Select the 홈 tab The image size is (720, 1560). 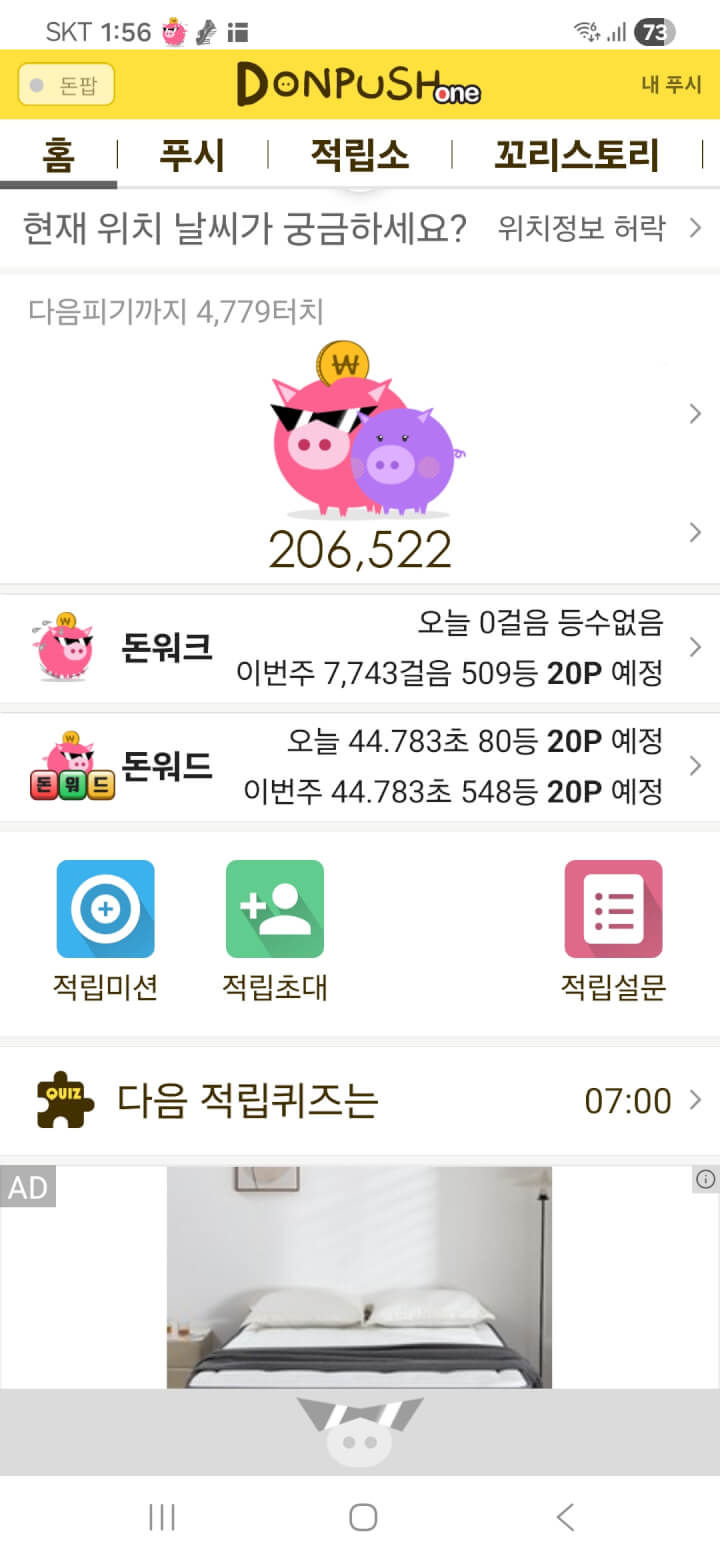coord(58,156)
